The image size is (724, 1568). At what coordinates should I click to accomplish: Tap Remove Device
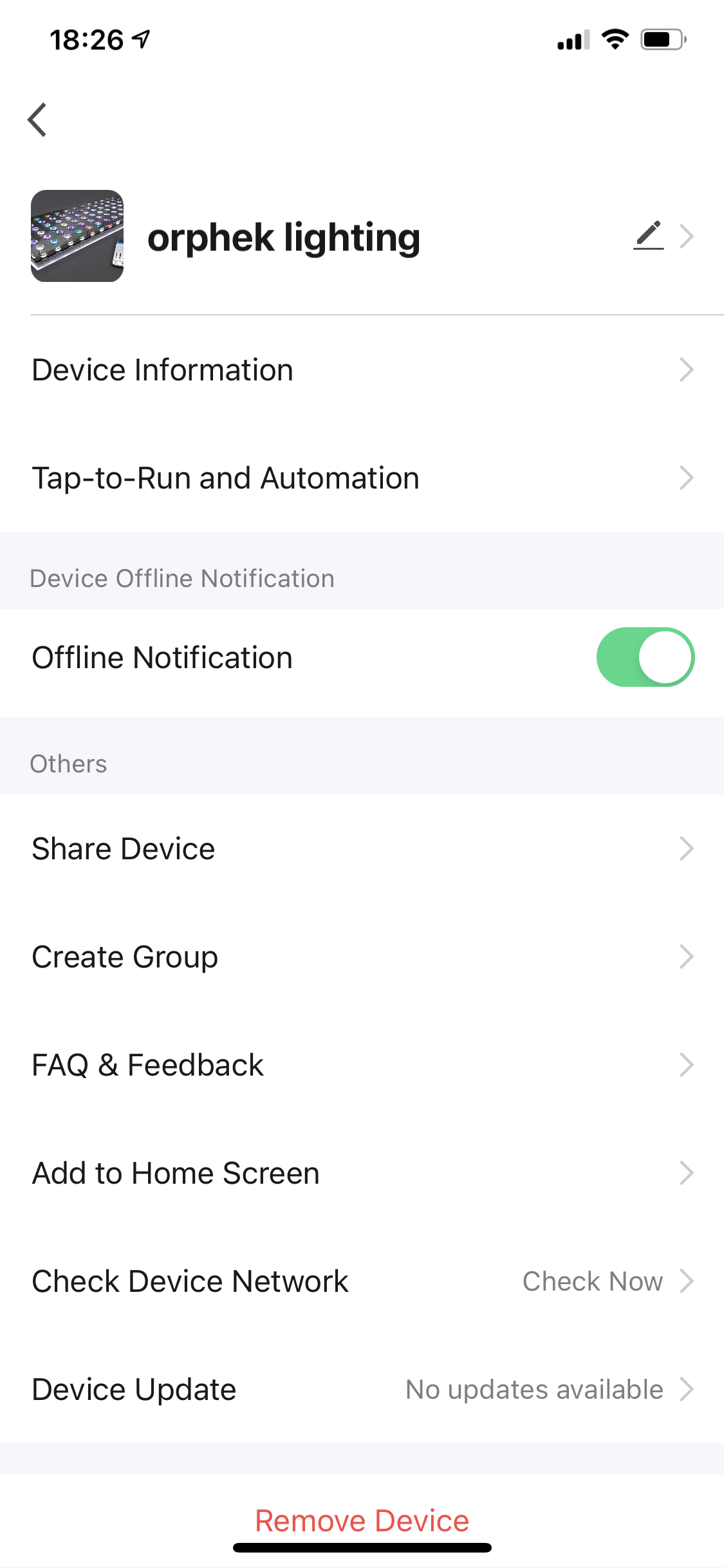tap(362, 1521)
